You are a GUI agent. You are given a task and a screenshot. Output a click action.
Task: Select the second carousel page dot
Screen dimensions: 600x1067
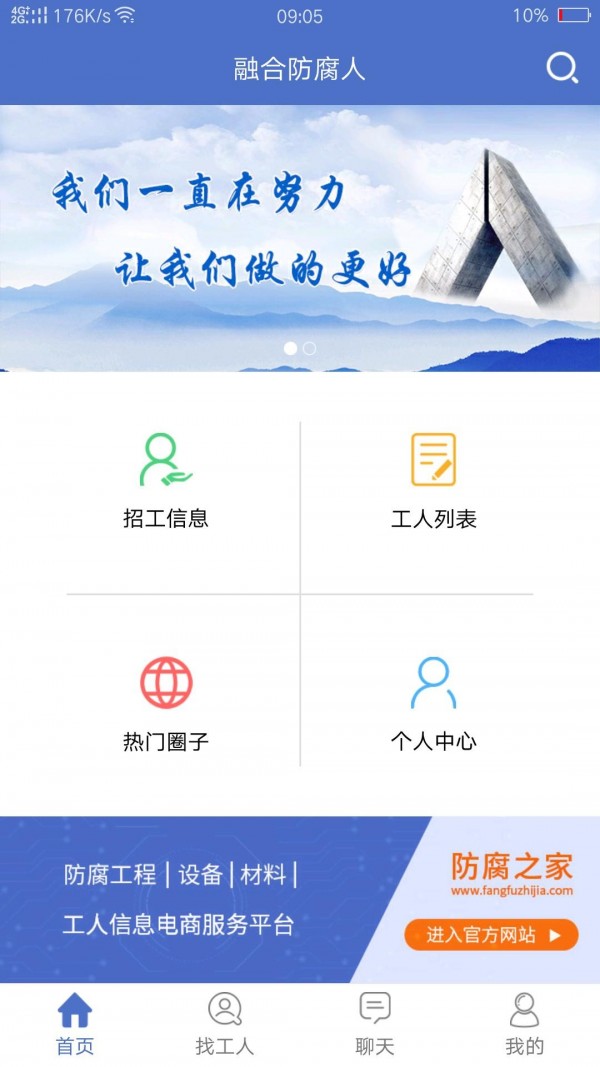tap(310, 348)
